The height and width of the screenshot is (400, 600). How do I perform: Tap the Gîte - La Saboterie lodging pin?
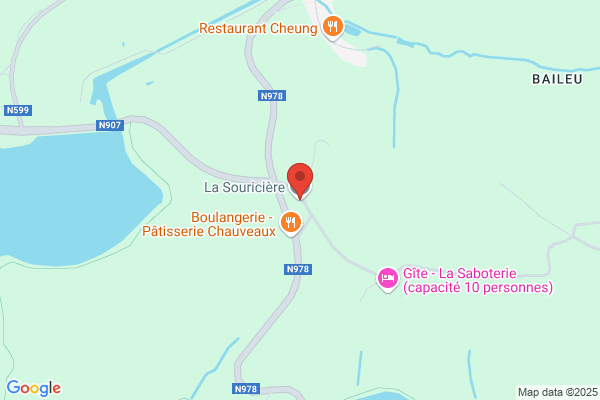click(388, 279)
